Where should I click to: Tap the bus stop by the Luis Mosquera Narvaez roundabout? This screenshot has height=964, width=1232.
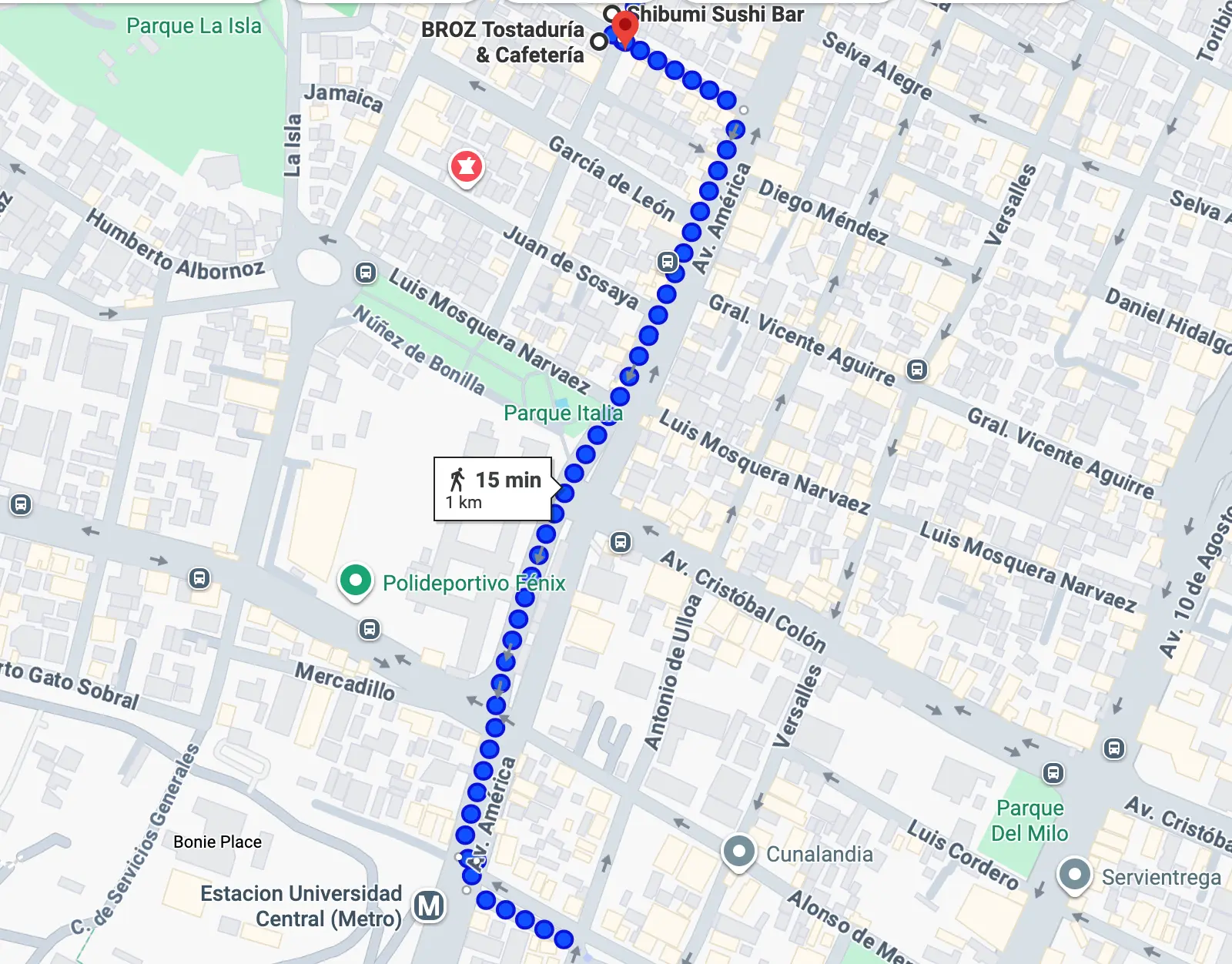tap(365, 272)
